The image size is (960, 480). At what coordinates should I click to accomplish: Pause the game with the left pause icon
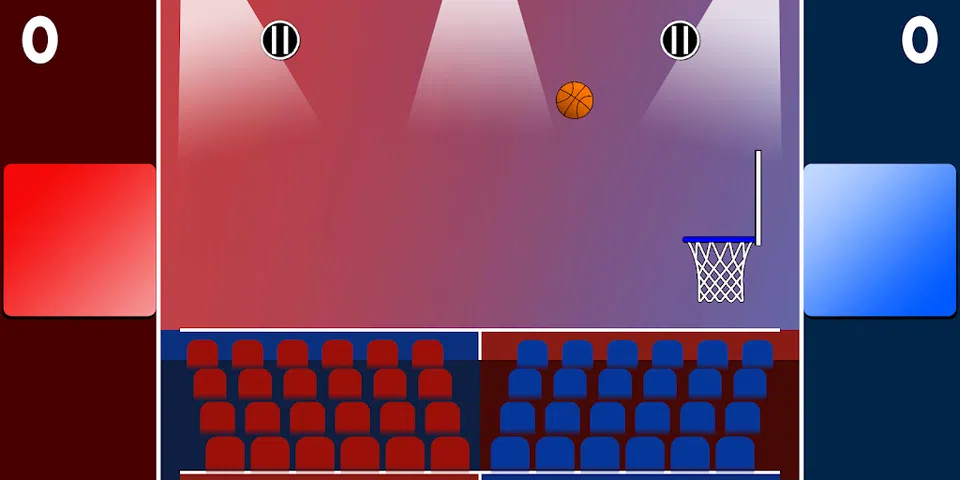tap(281, 40)
